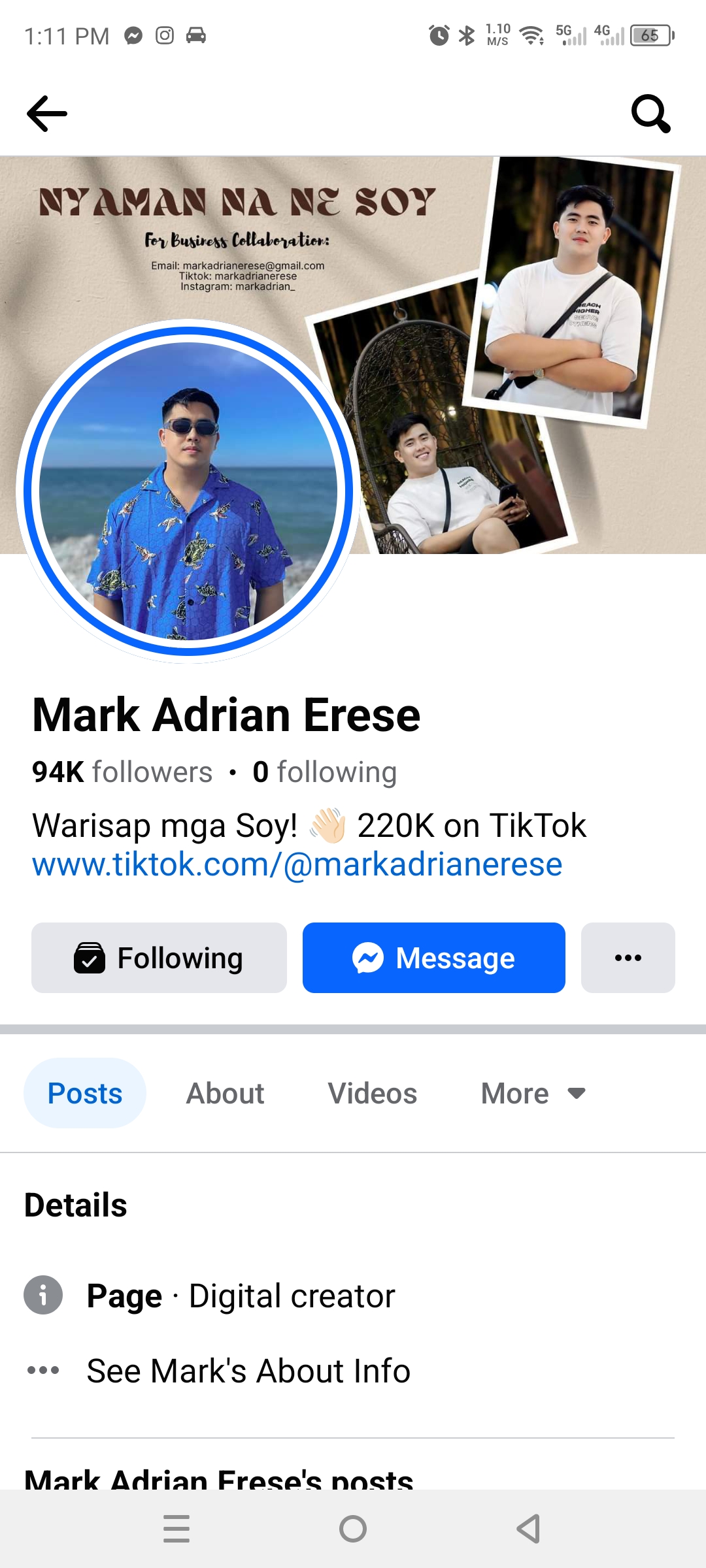
Task: Open the TikTok link markadrianerese
Action: coord(297,864)
